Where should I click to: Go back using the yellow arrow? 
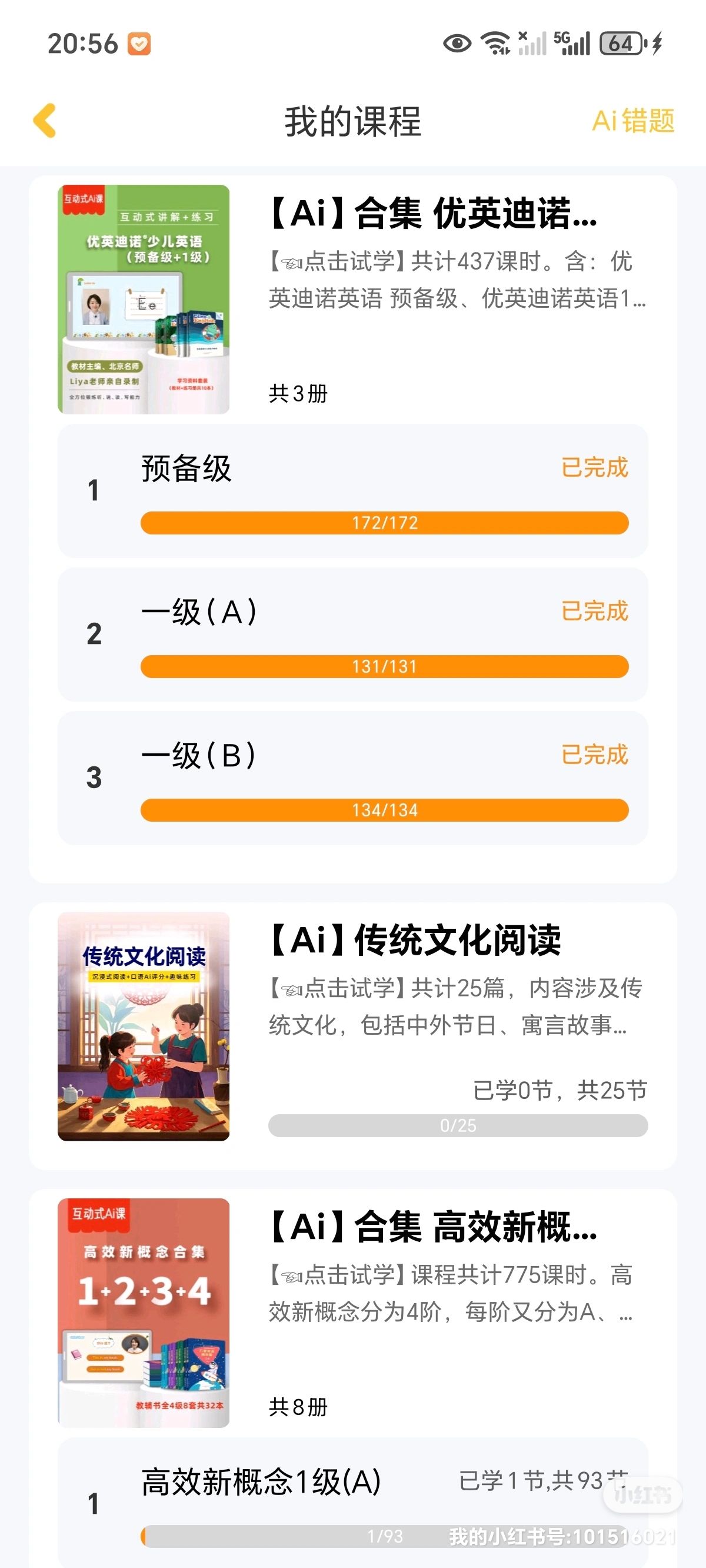45,121
